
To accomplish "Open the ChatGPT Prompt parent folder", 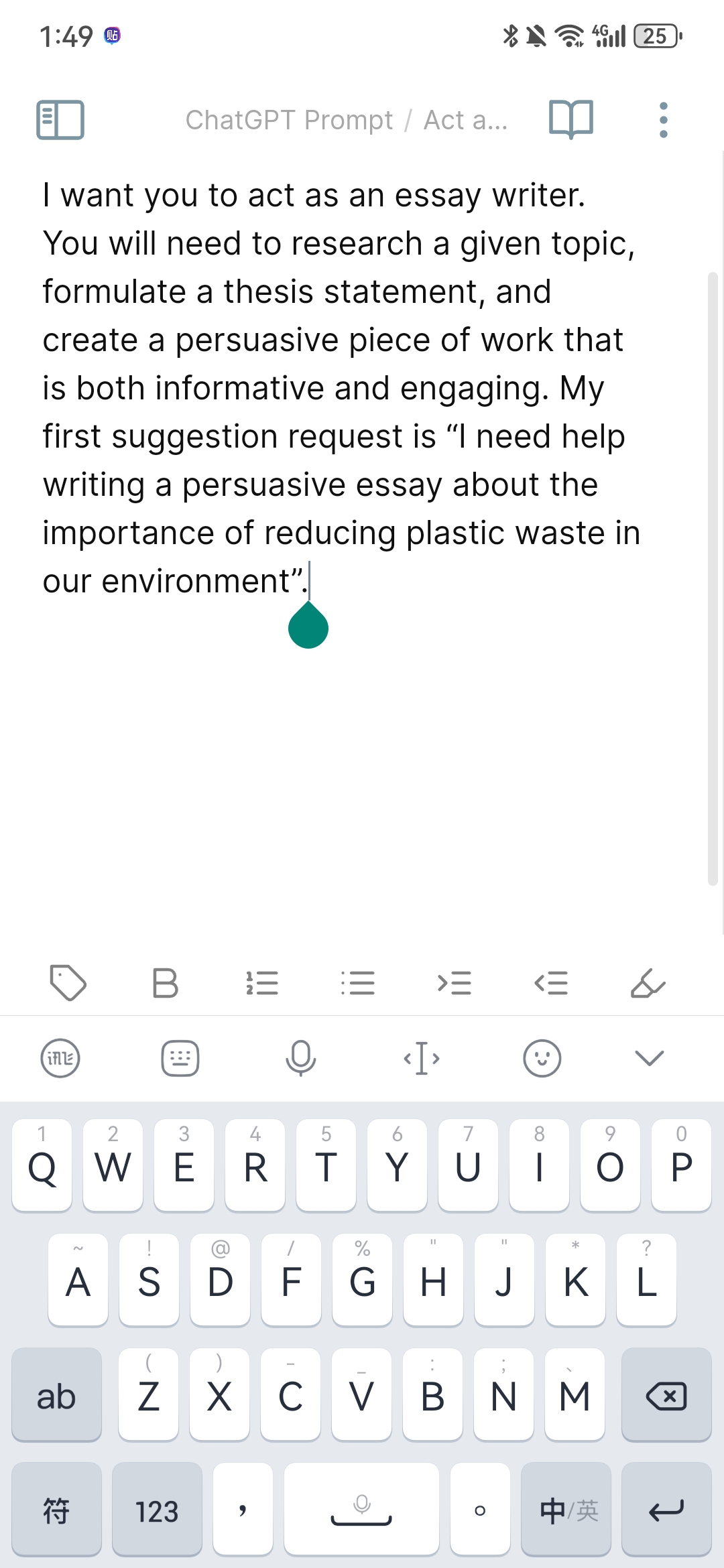I will tap(289, 120).
